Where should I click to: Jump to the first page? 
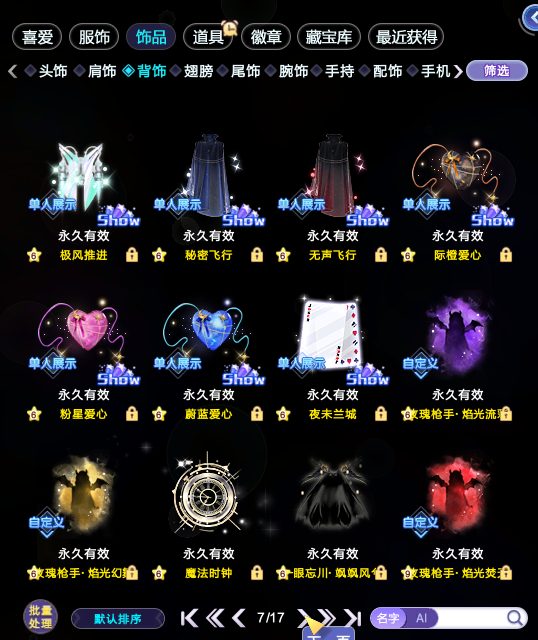pos(189,618)
